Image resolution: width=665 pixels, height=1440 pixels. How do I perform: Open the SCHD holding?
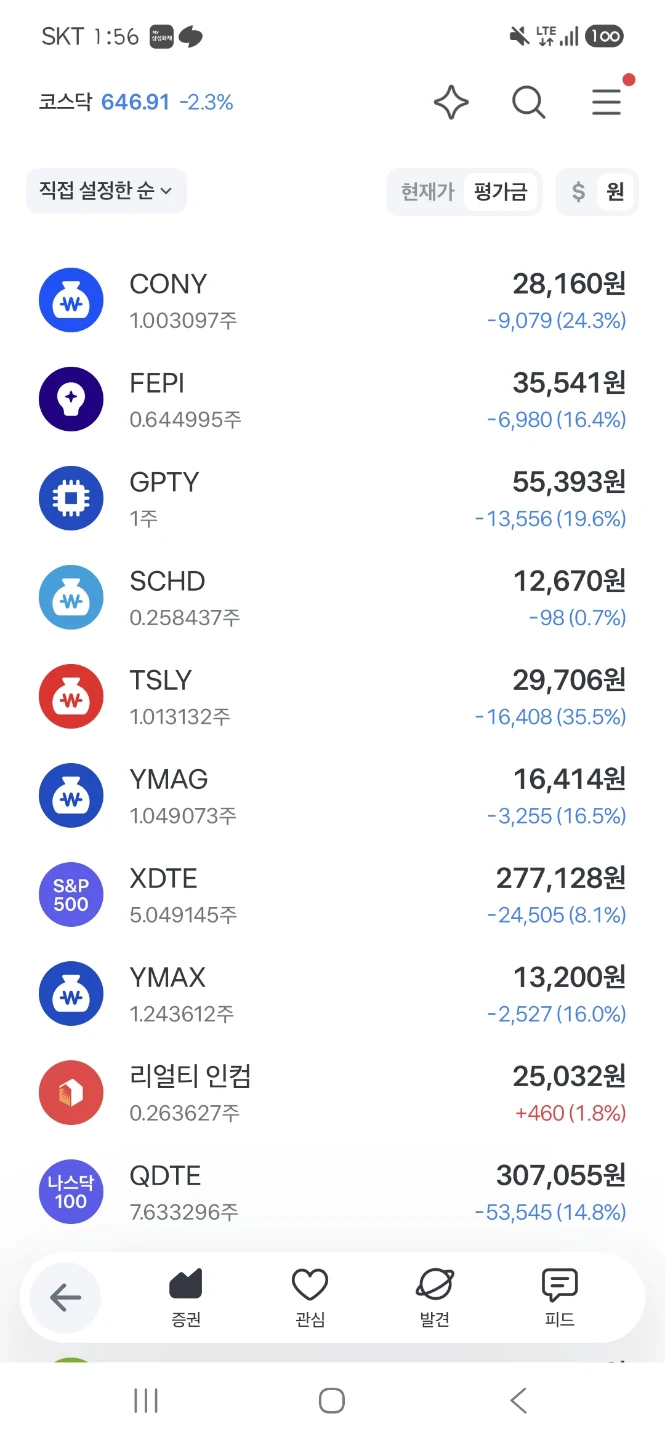pyautogui.click(x=332, y=597)
